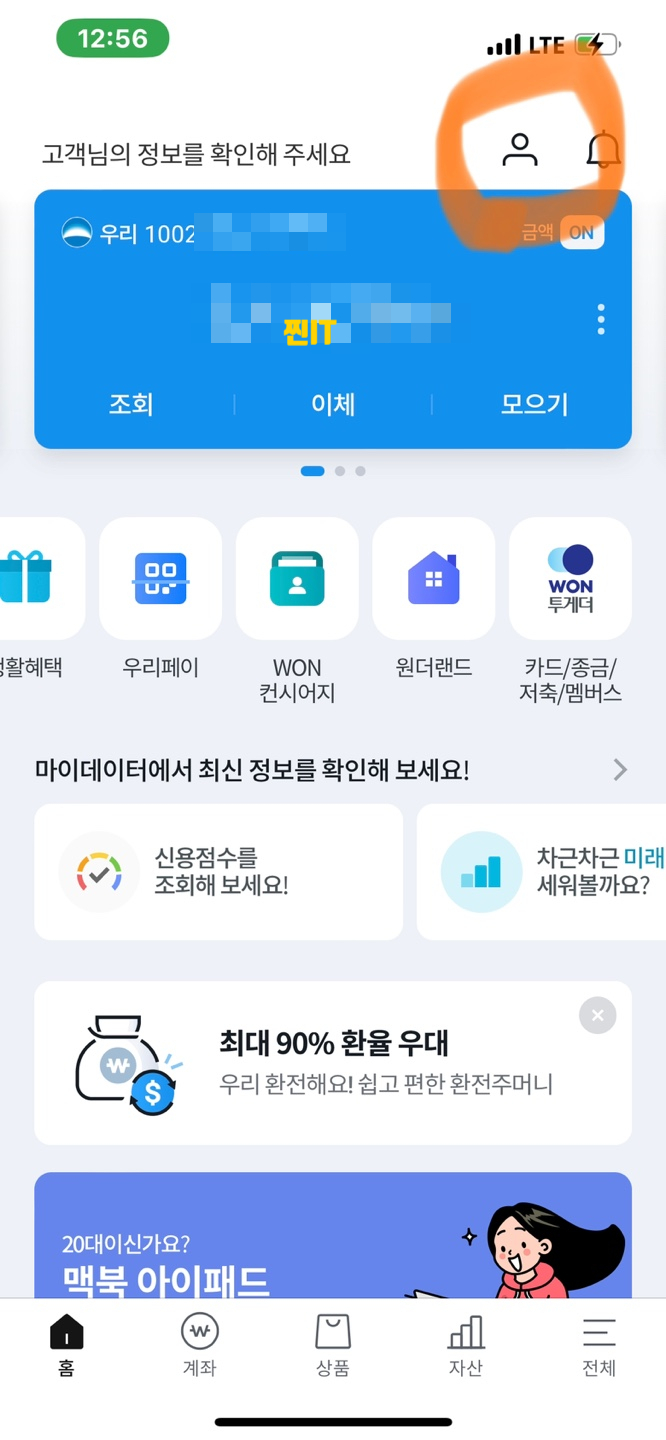Open WON 투게더 카드/종금/저축/멤버스 shortcut
Viewport: 666px width, 1440px height.
pyautogui.click(x=570, y=580)
